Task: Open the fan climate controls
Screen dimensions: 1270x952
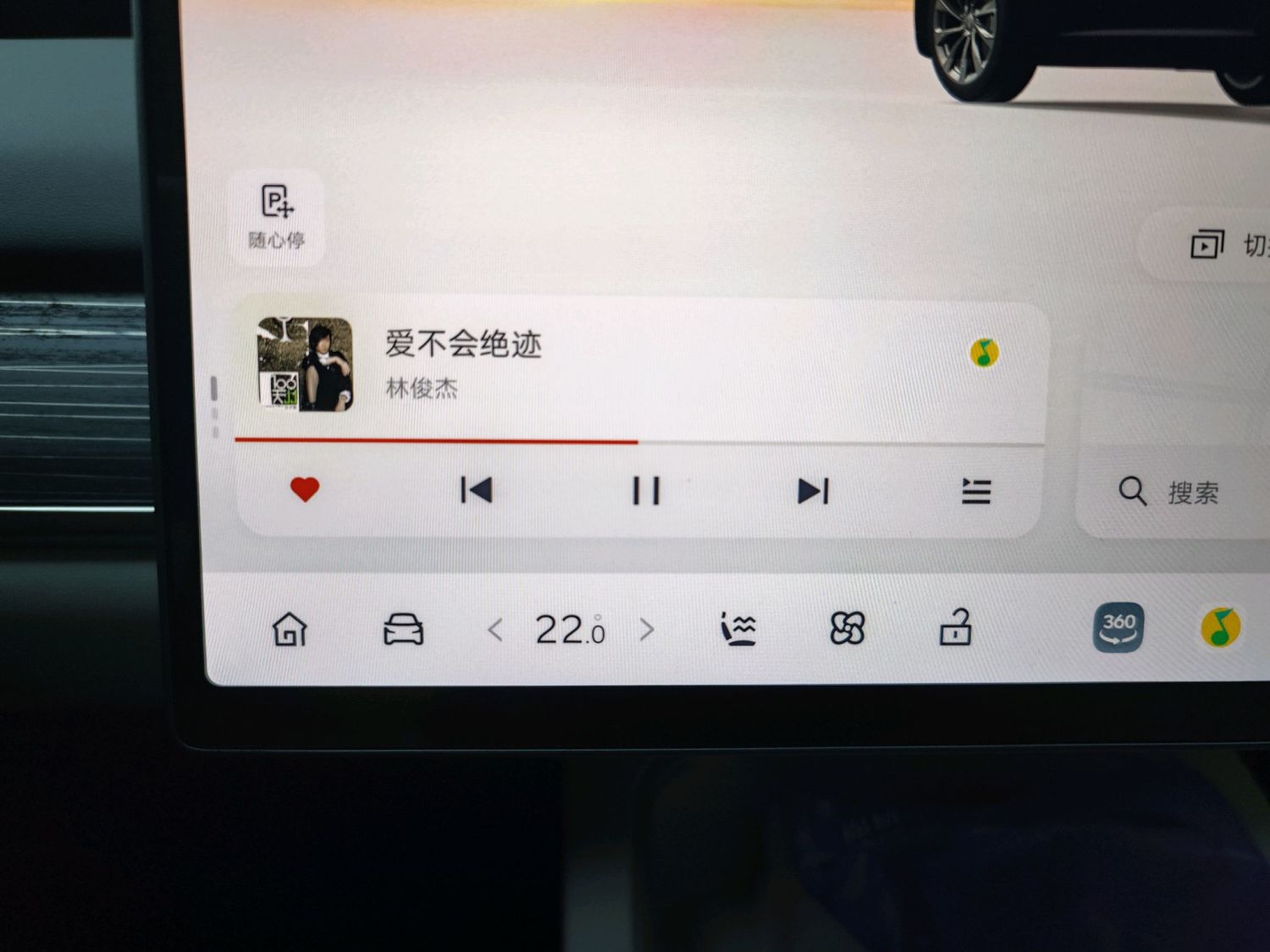Action: click(x=847, y=629)
